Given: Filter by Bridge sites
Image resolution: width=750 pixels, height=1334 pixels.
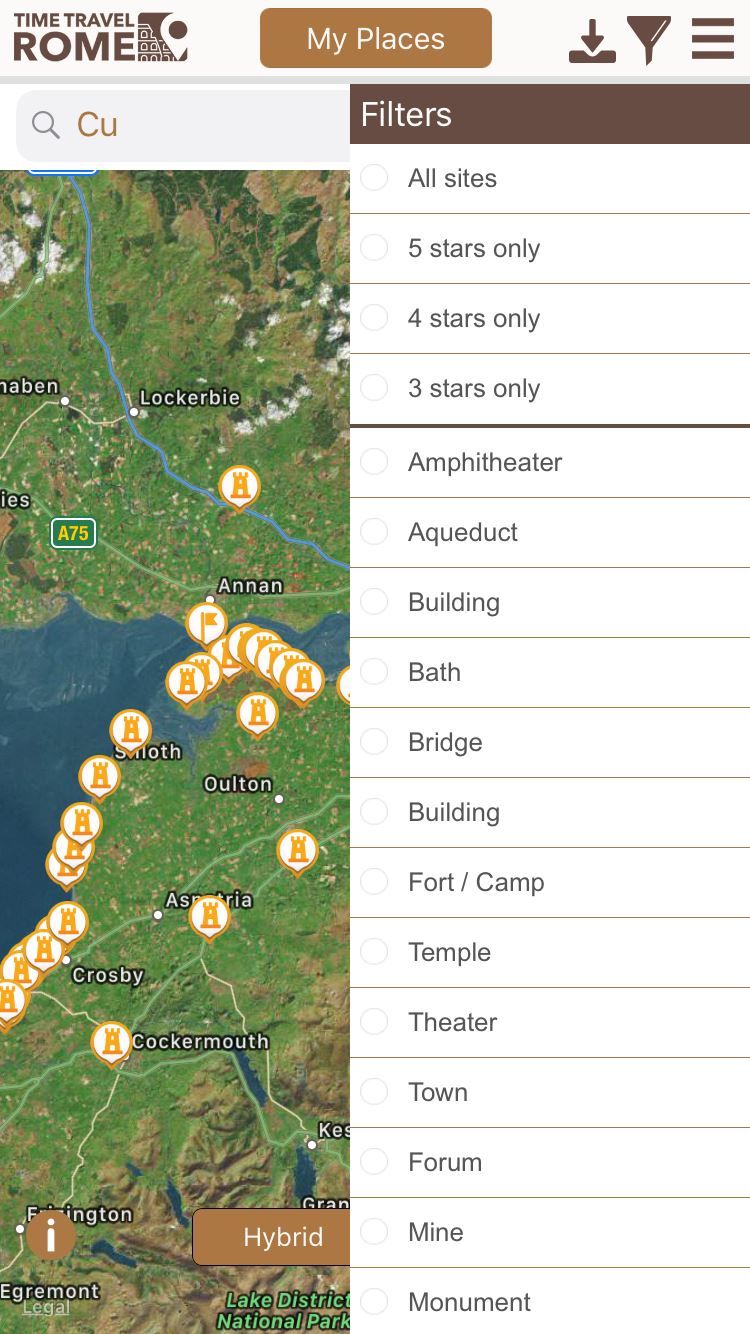Looking at the screenshot, I should pyautogui.click(x=550, y=742).
